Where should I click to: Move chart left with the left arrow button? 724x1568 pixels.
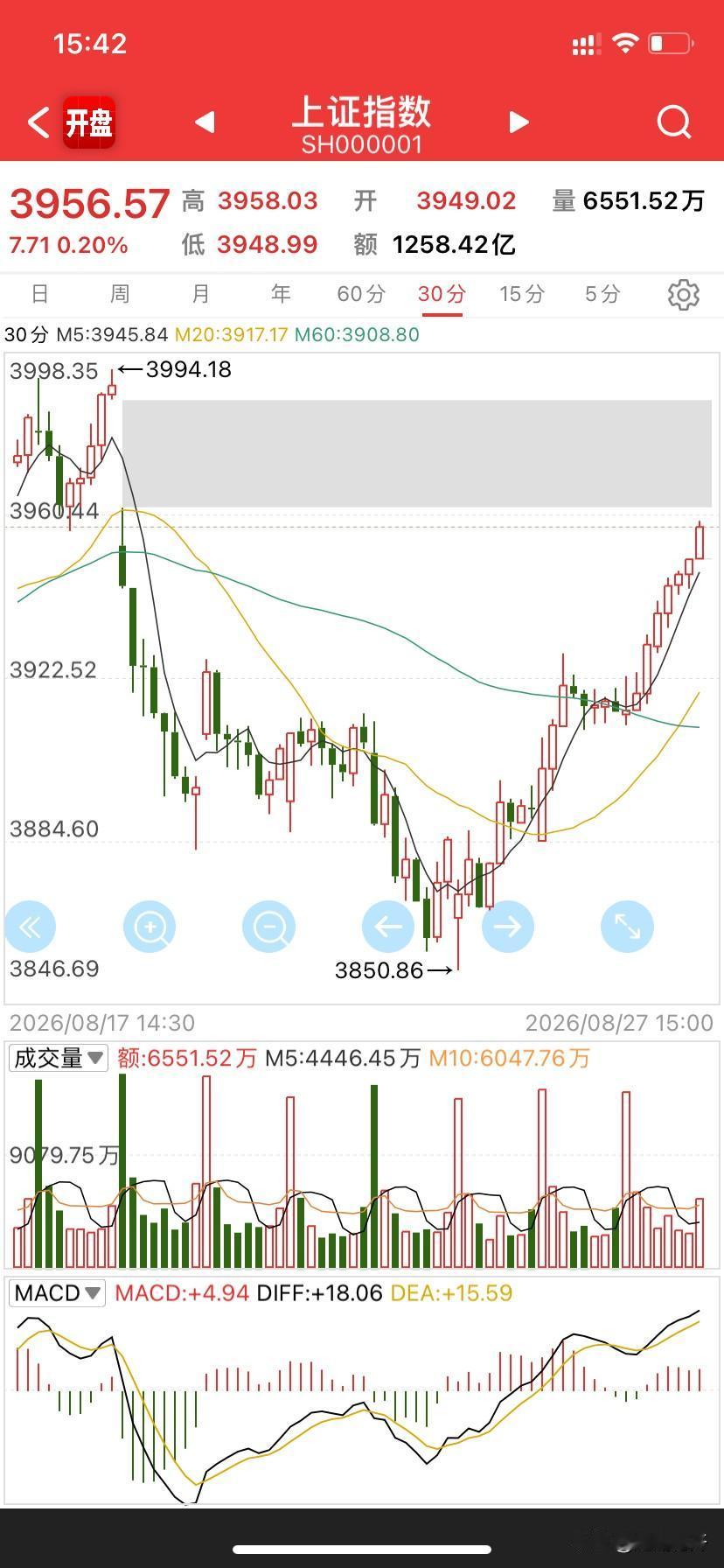(388, 927)
